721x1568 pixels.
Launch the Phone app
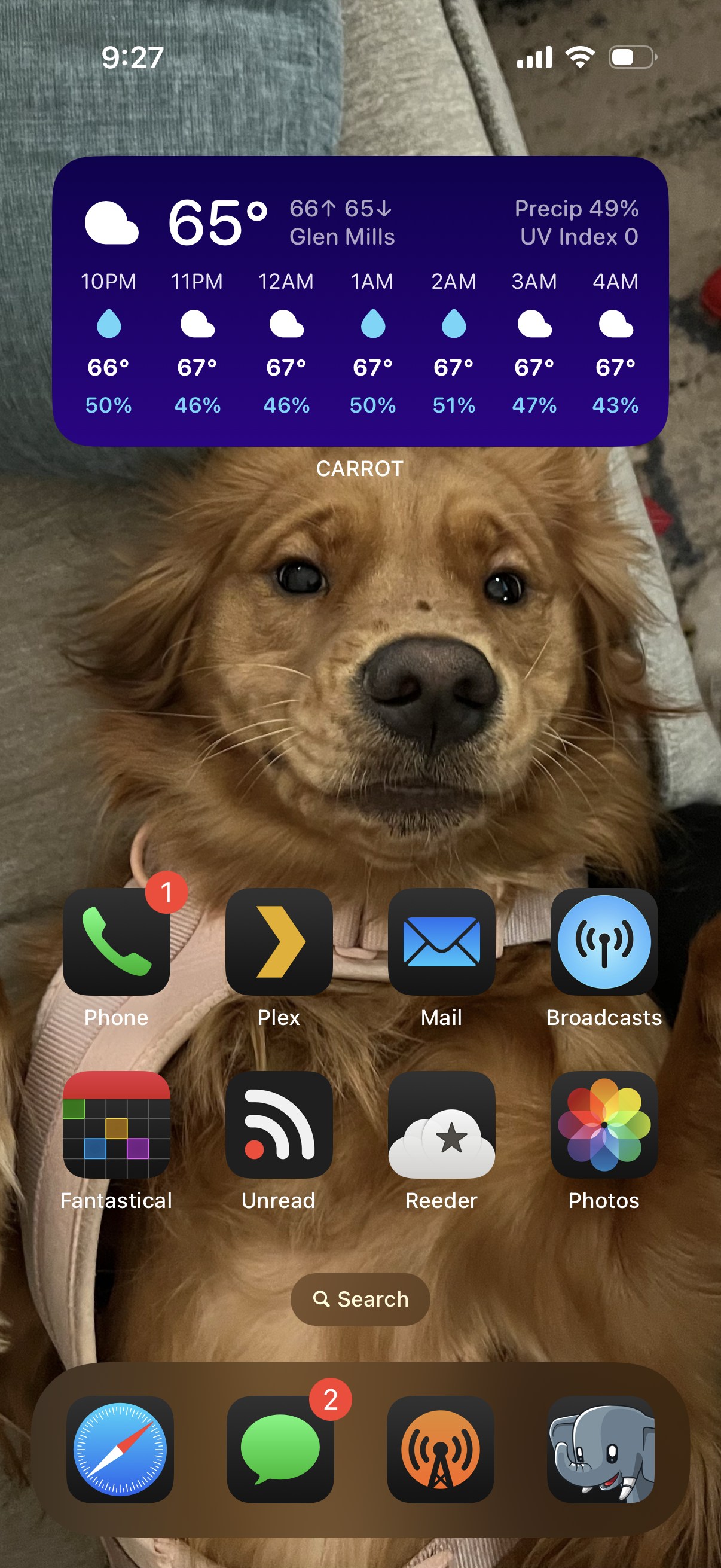(x=116, y=942)
